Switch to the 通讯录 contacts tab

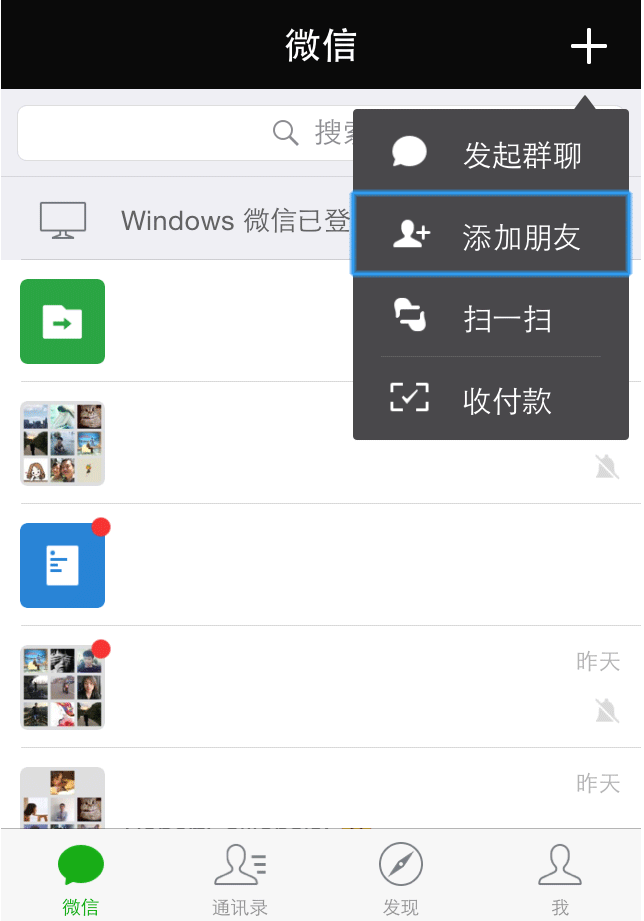pos(240,877)
